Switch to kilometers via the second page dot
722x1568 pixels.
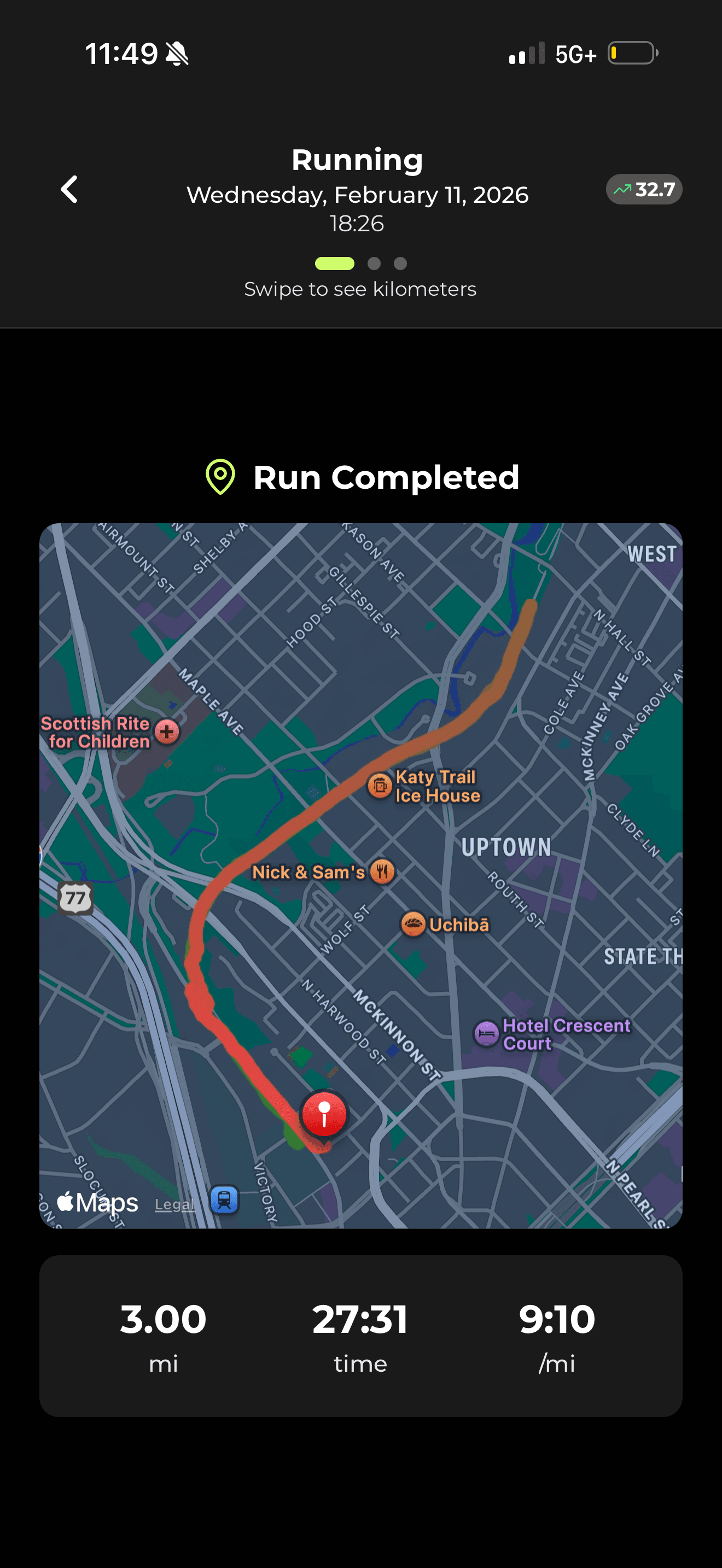(375, 264)
